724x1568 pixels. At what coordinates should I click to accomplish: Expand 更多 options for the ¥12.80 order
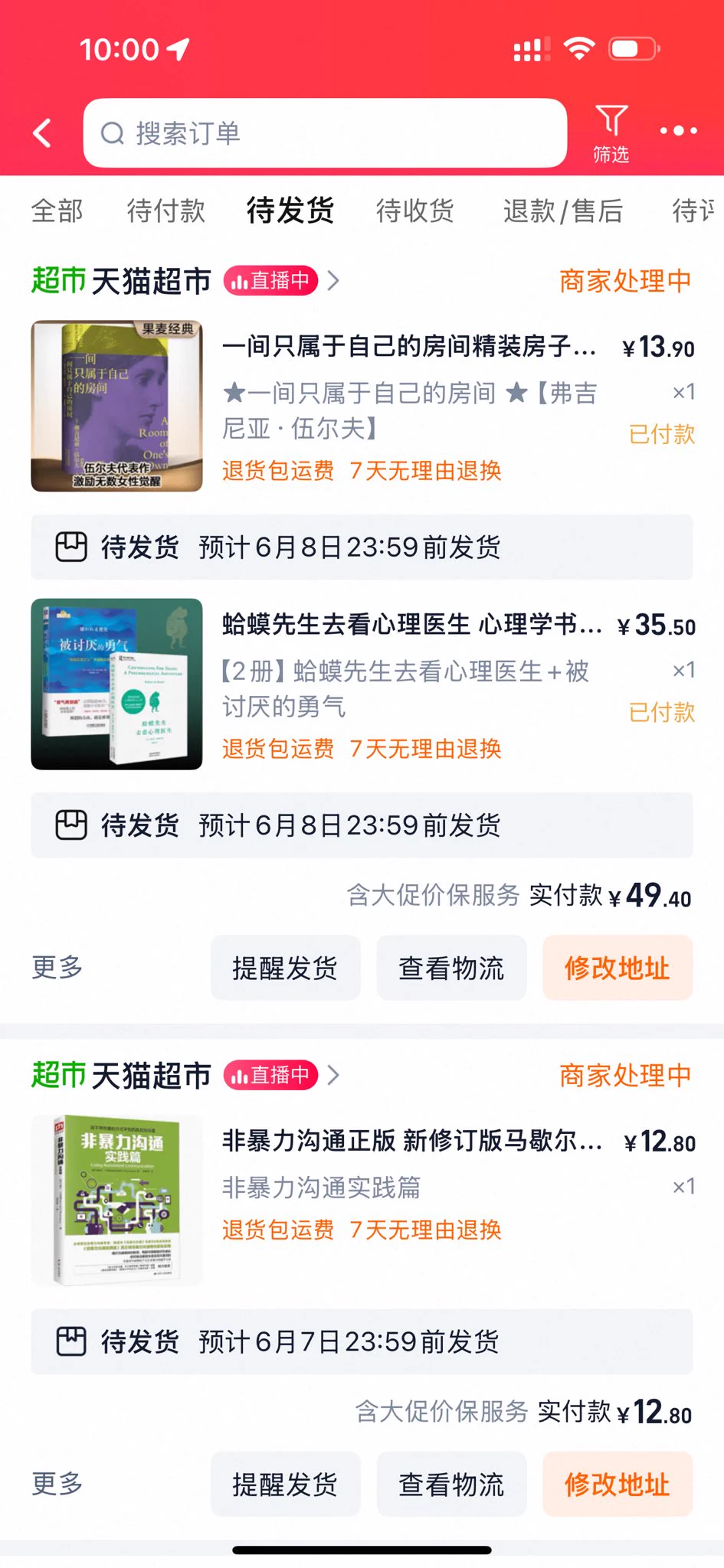click(57, 1483)
